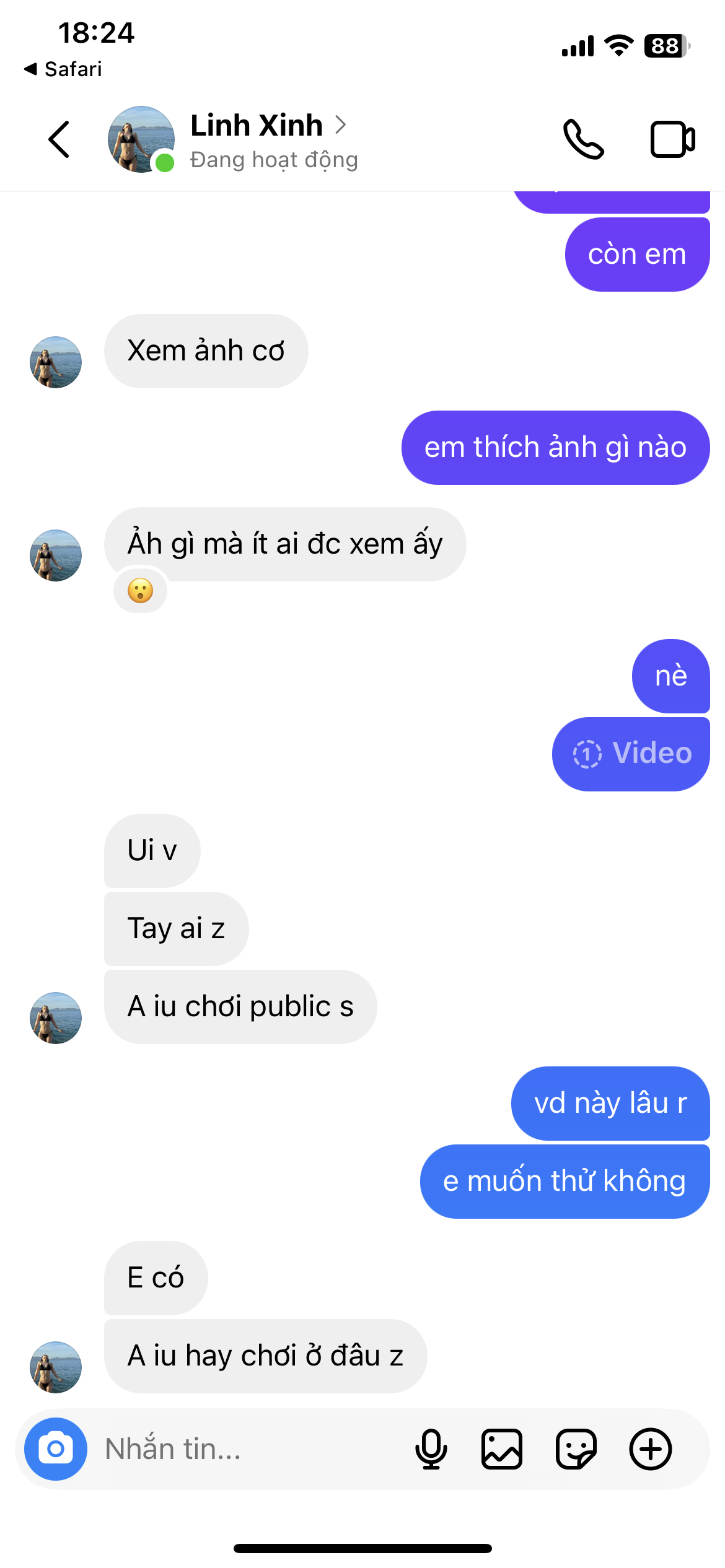Viewport: 725px width, 1568px height.
Task: Return to Safari from status bar
Action: point(63,69)
